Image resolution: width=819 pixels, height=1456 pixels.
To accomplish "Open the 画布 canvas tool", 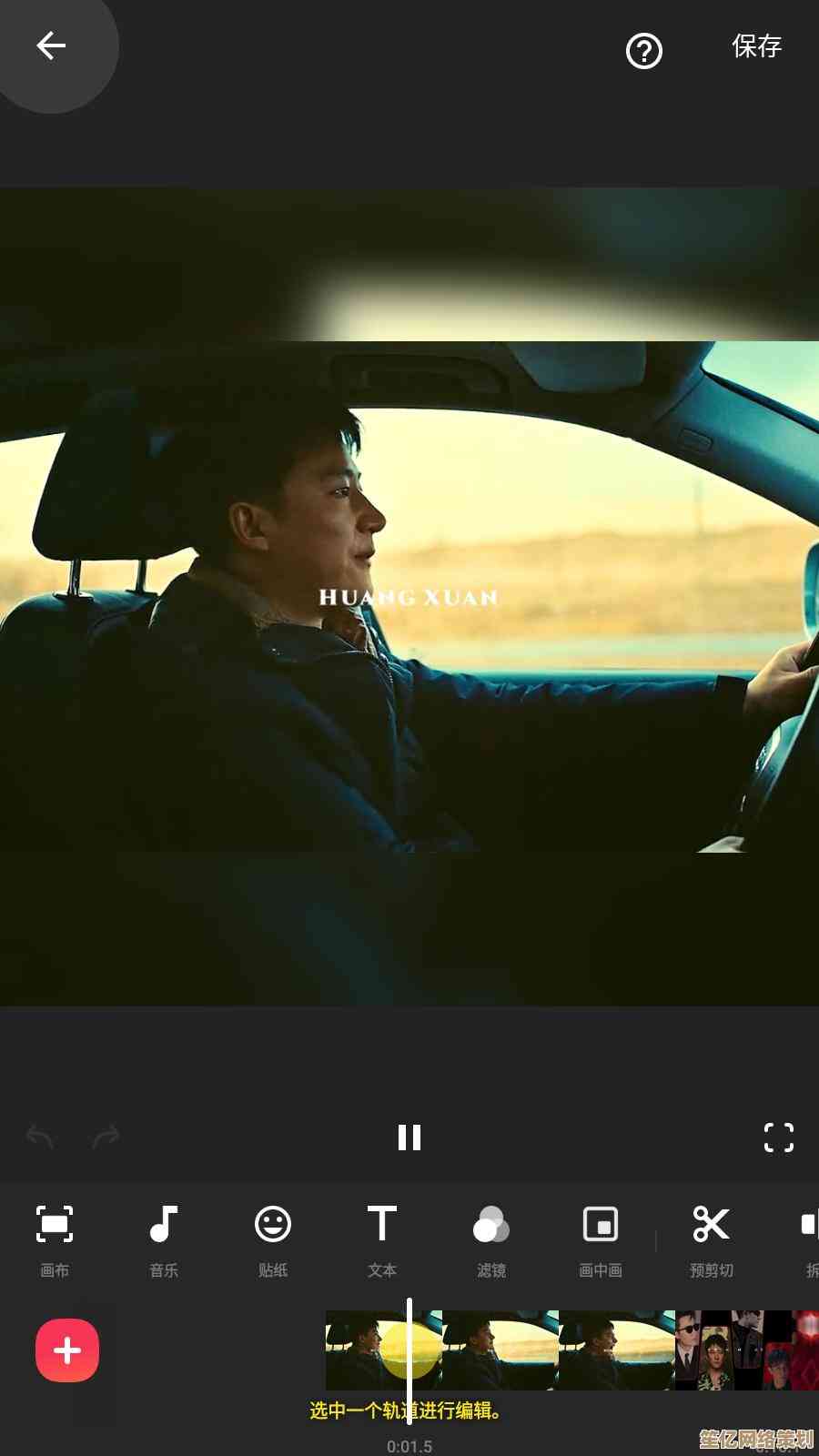I will point(55,1238).
